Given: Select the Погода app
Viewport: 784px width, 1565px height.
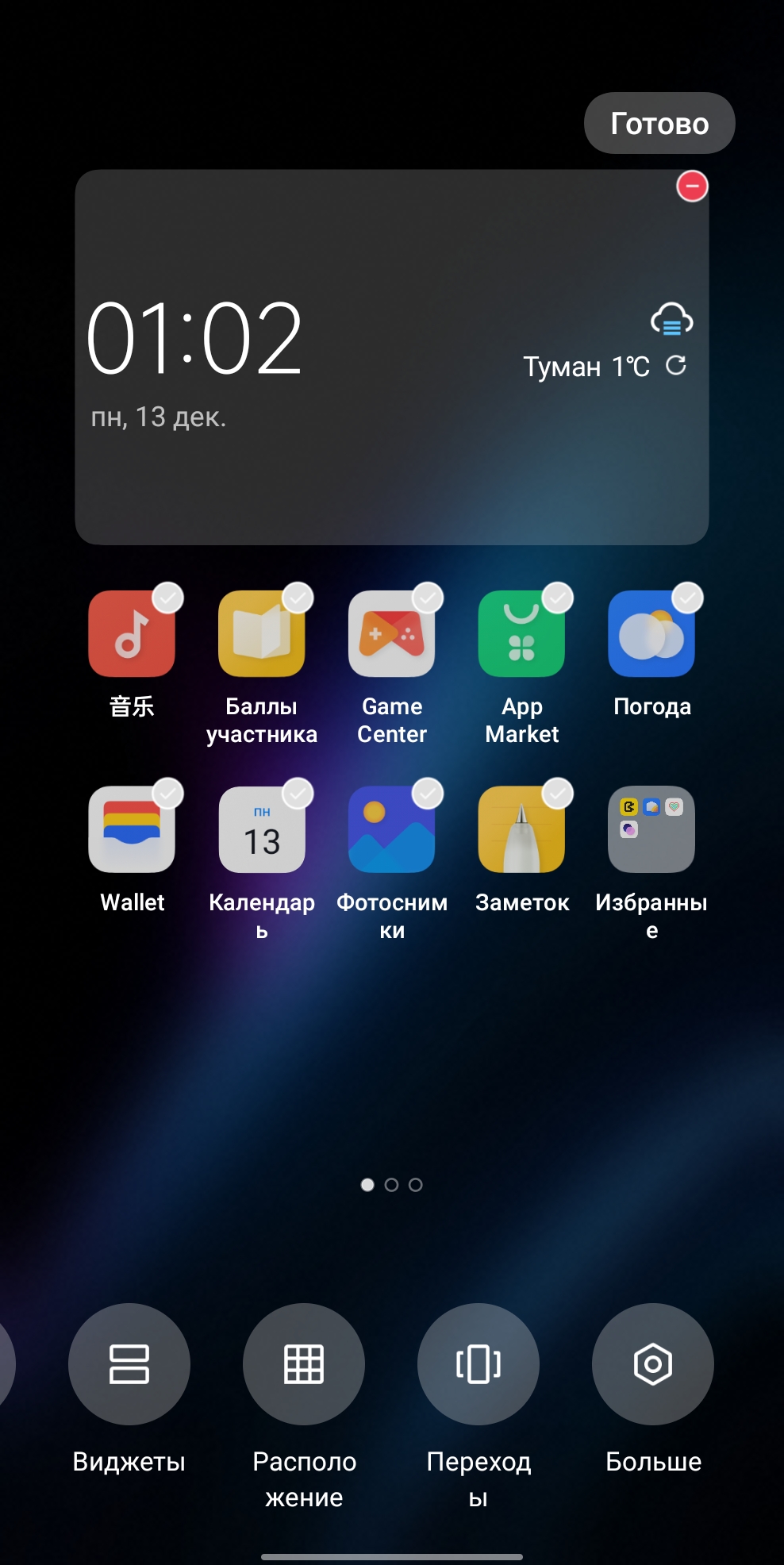Looking at the screenshot, I should click(x=651, y=634).
